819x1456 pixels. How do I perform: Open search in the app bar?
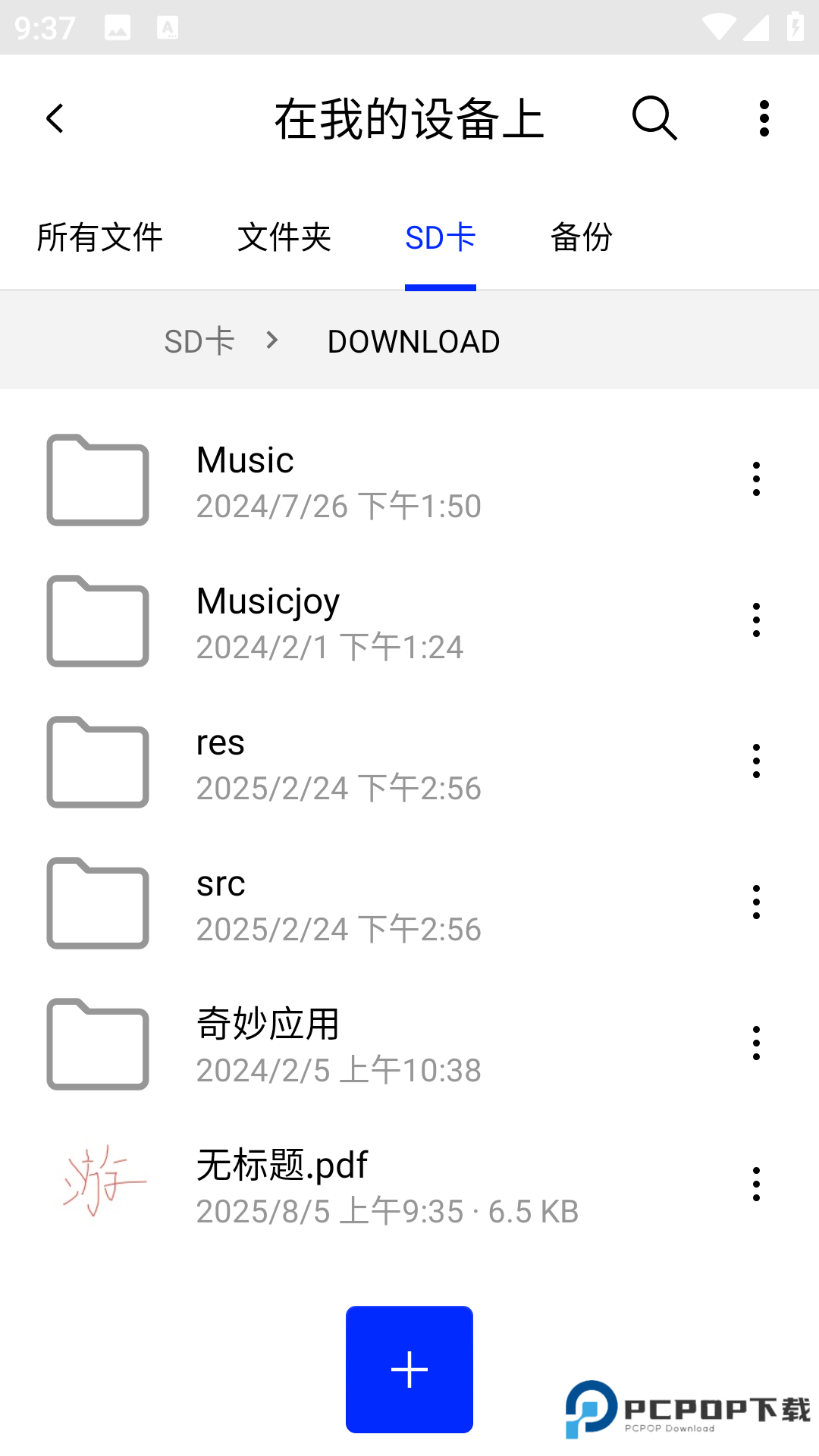click(654, 119)
